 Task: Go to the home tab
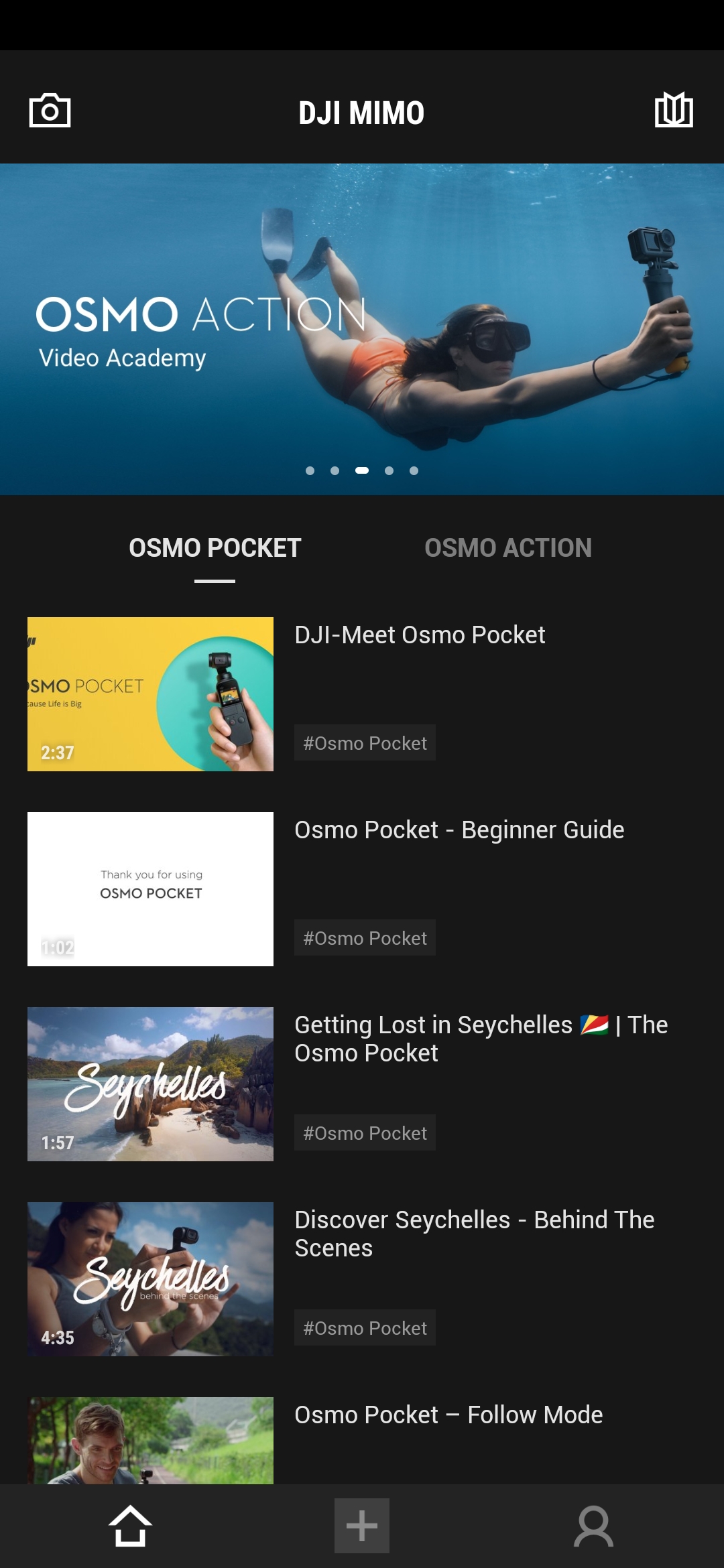[x=130, y=1526]
